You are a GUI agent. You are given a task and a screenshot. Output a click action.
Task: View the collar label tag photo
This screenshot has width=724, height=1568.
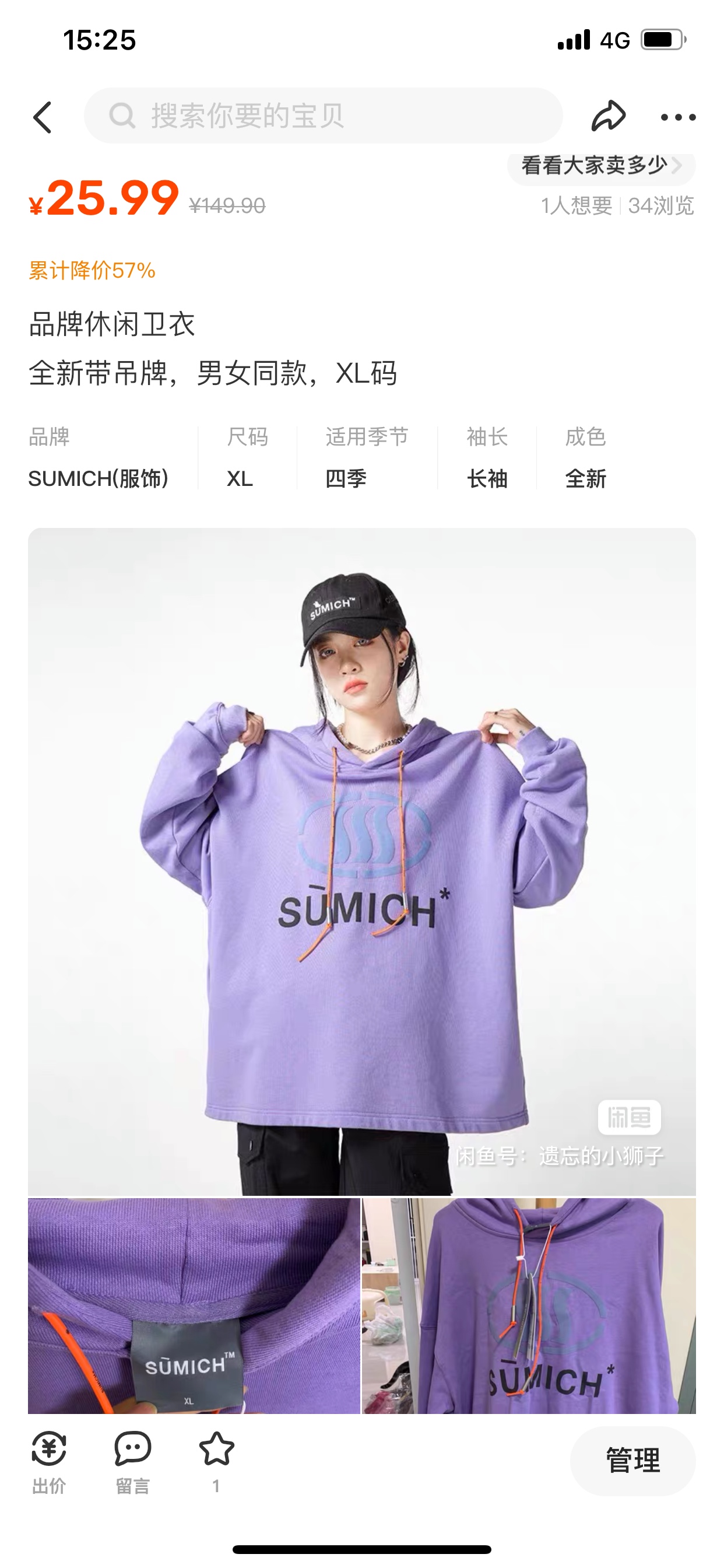(x=194, y=1304)
